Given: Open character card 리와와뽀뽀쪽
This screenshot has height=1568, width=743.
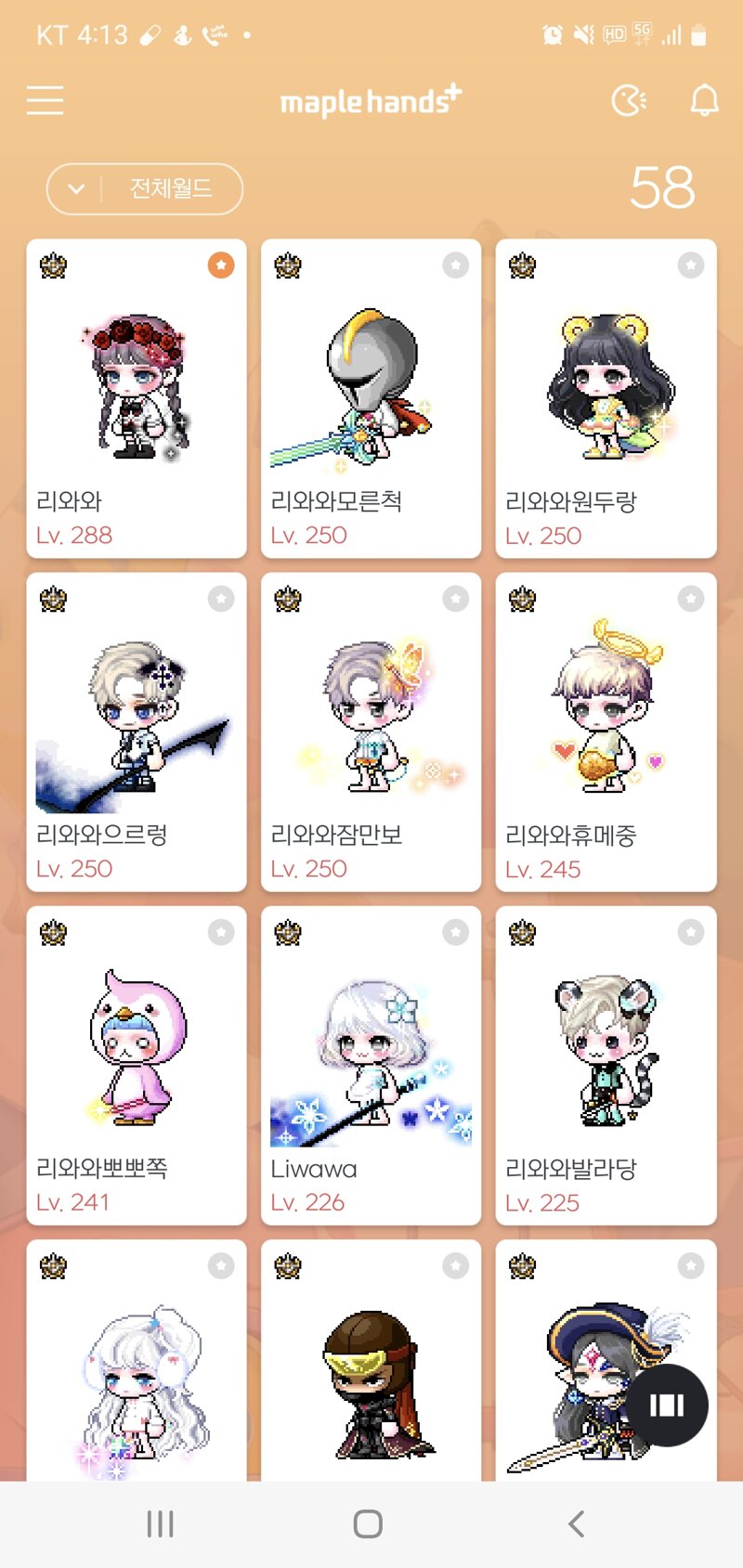Looking at the screenshot, I should pos(137,1066).
